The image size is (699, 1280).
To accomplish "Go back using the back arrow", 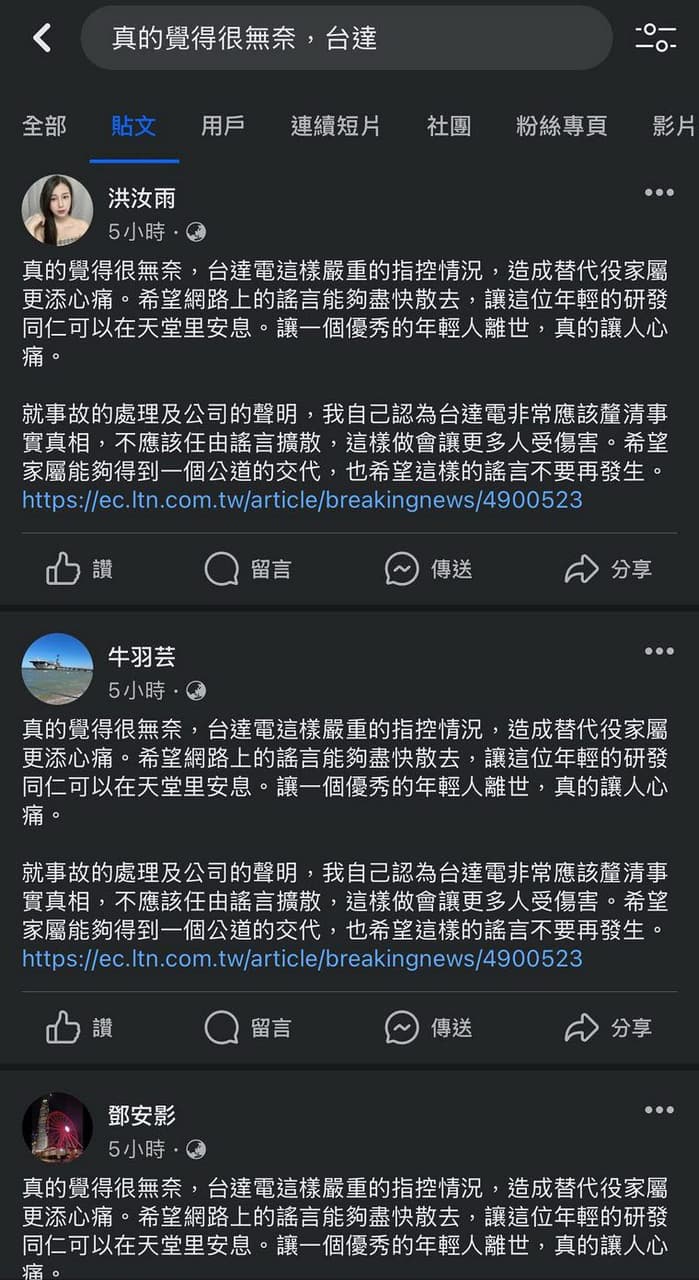I will [x=41, y=39].
